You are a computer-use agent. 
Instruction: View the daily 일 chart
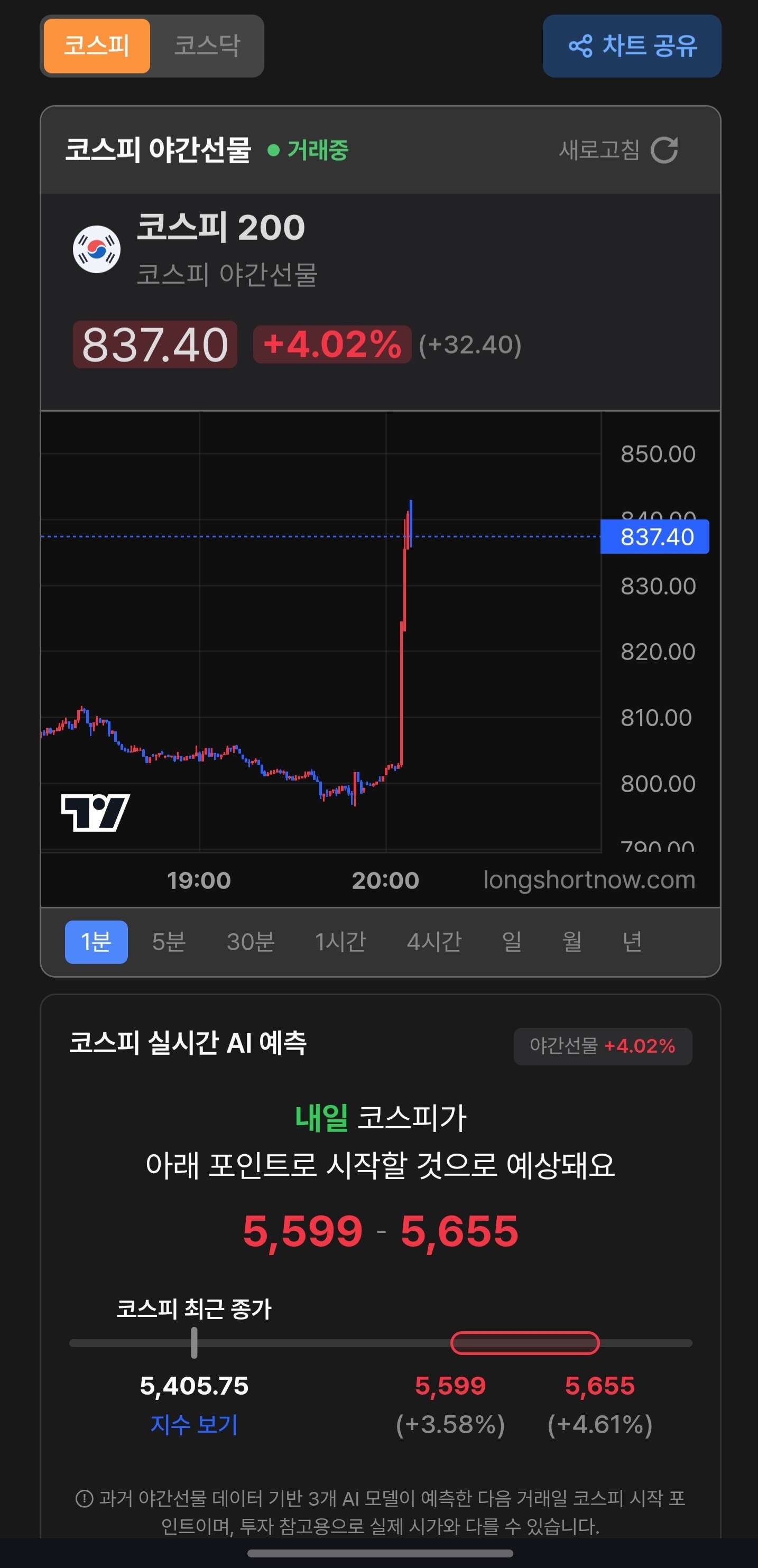click(x=512, y=942)
